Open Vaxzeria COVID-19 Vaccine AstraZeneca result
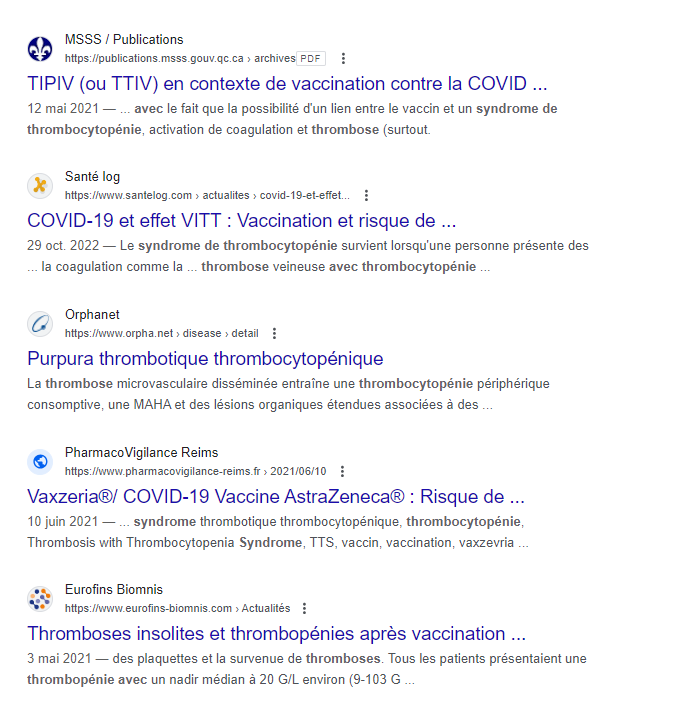Screen dimensions: 673x702 click(275, 497)
